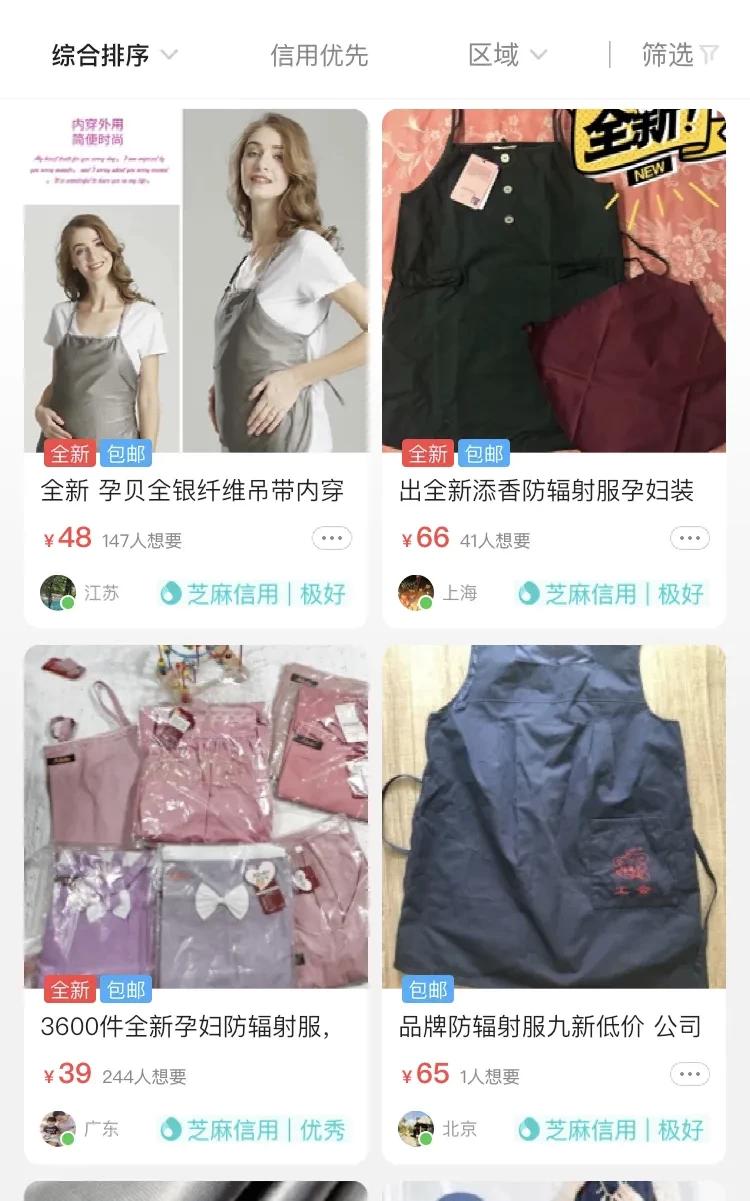Switch to the 信用优先 sort tab
Viewport: 750px width, 1201px height.
pyautogui.click(x=319, y=56)
